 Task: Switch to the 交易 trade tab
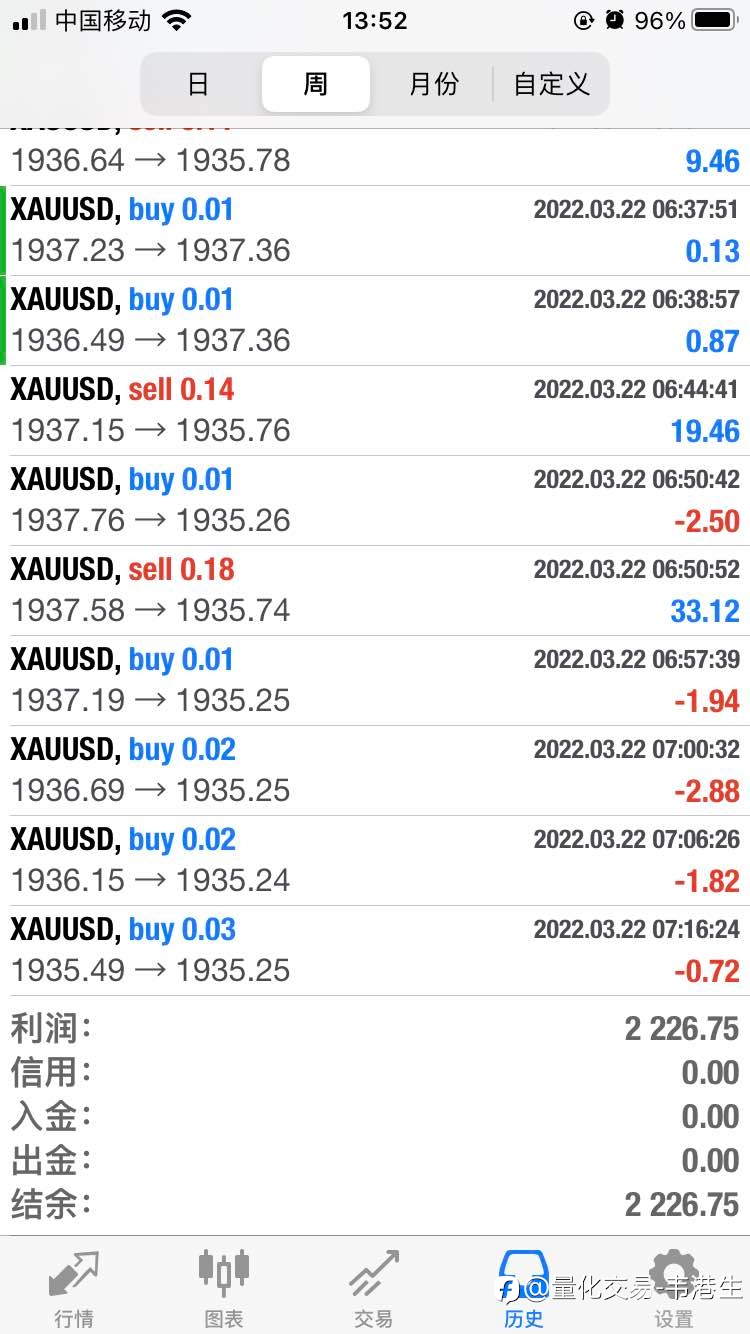pyautogui.click(x=374, y=1288)
